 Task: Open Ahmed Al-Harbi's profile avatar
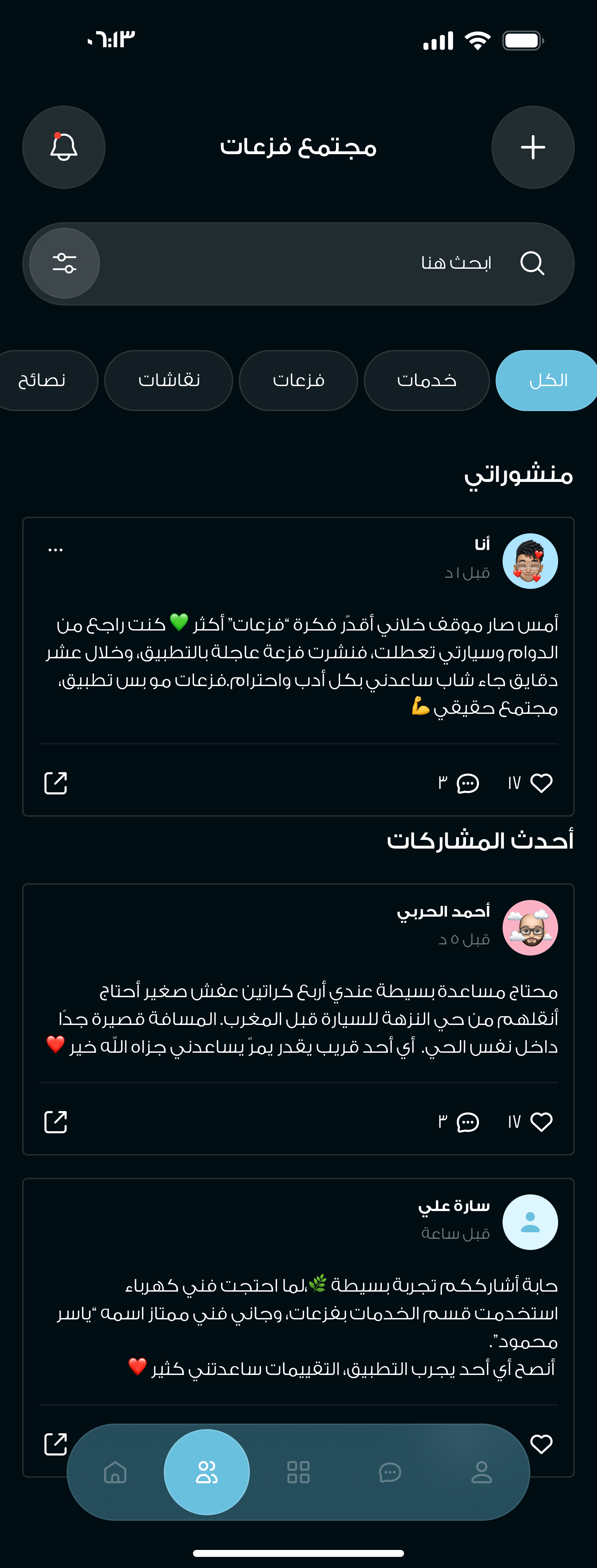[x=530, y=927]
